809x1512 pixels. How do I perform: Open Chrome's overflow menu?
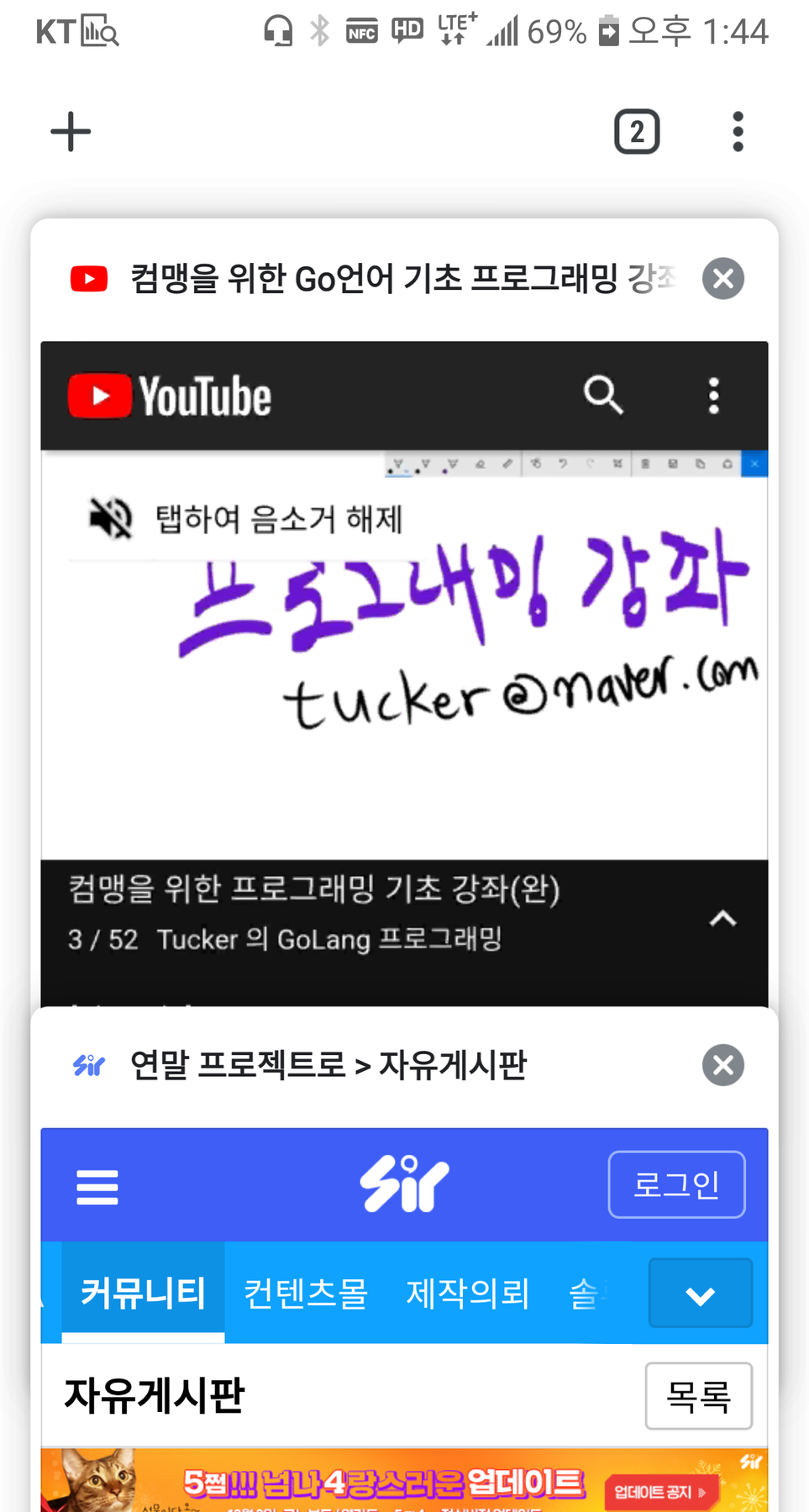(x=737, y=132)
